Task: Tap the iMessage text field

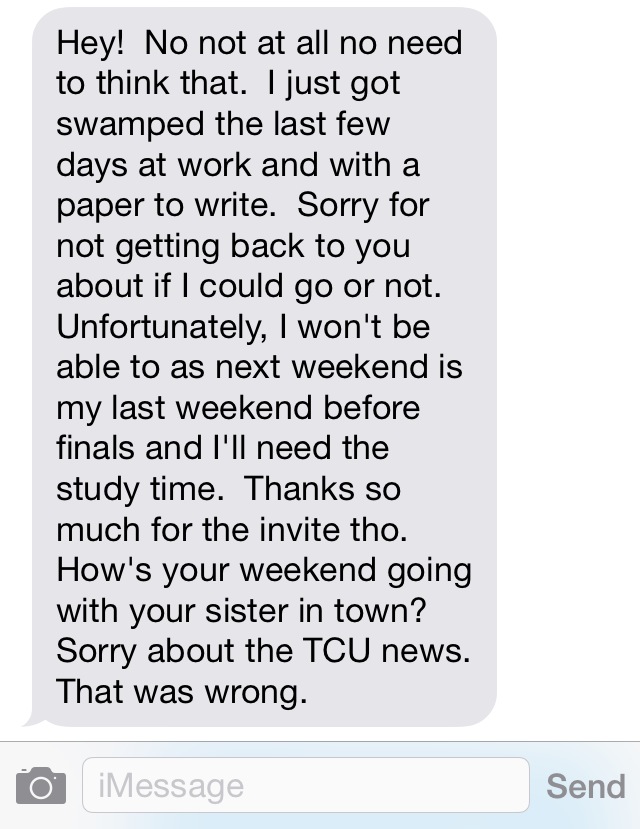Action: (305, 785)
